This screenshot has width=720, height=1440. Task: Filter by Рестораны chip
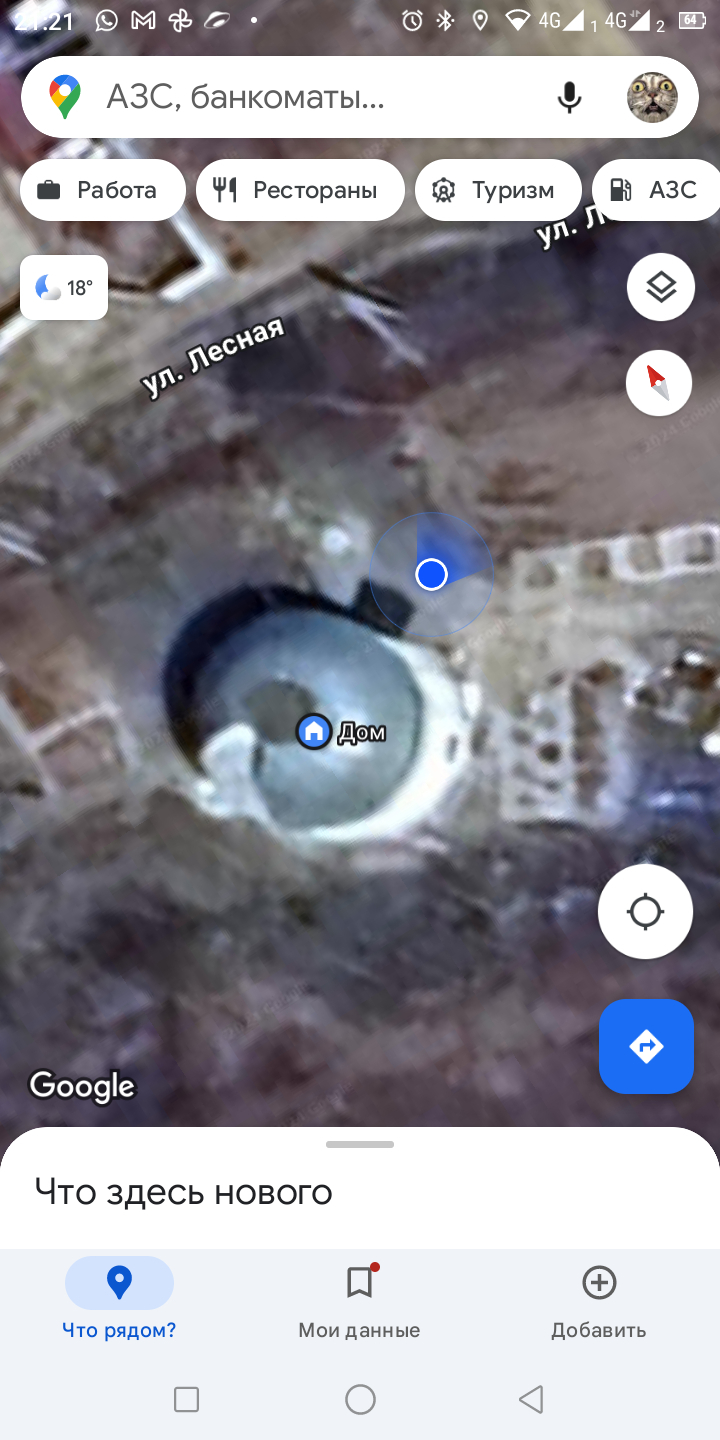tap(300, 190)
